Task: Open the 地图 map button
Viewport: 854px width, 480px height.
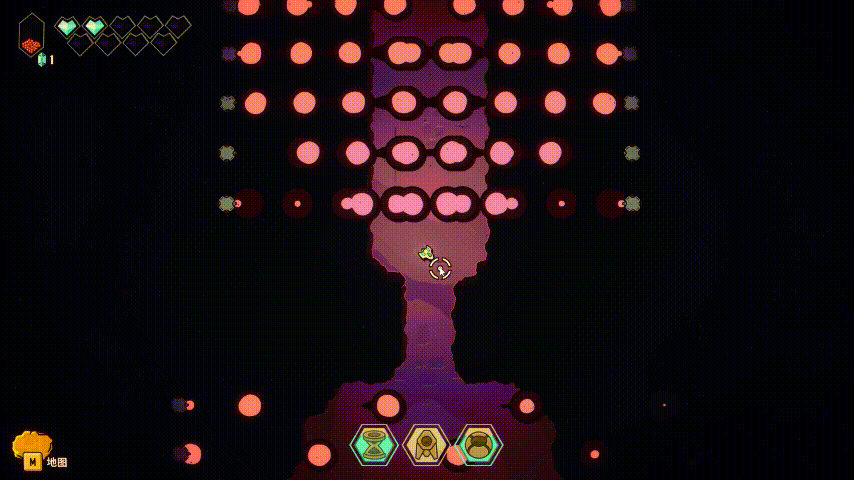Action: pyautogui.click(x=34, y=451)
